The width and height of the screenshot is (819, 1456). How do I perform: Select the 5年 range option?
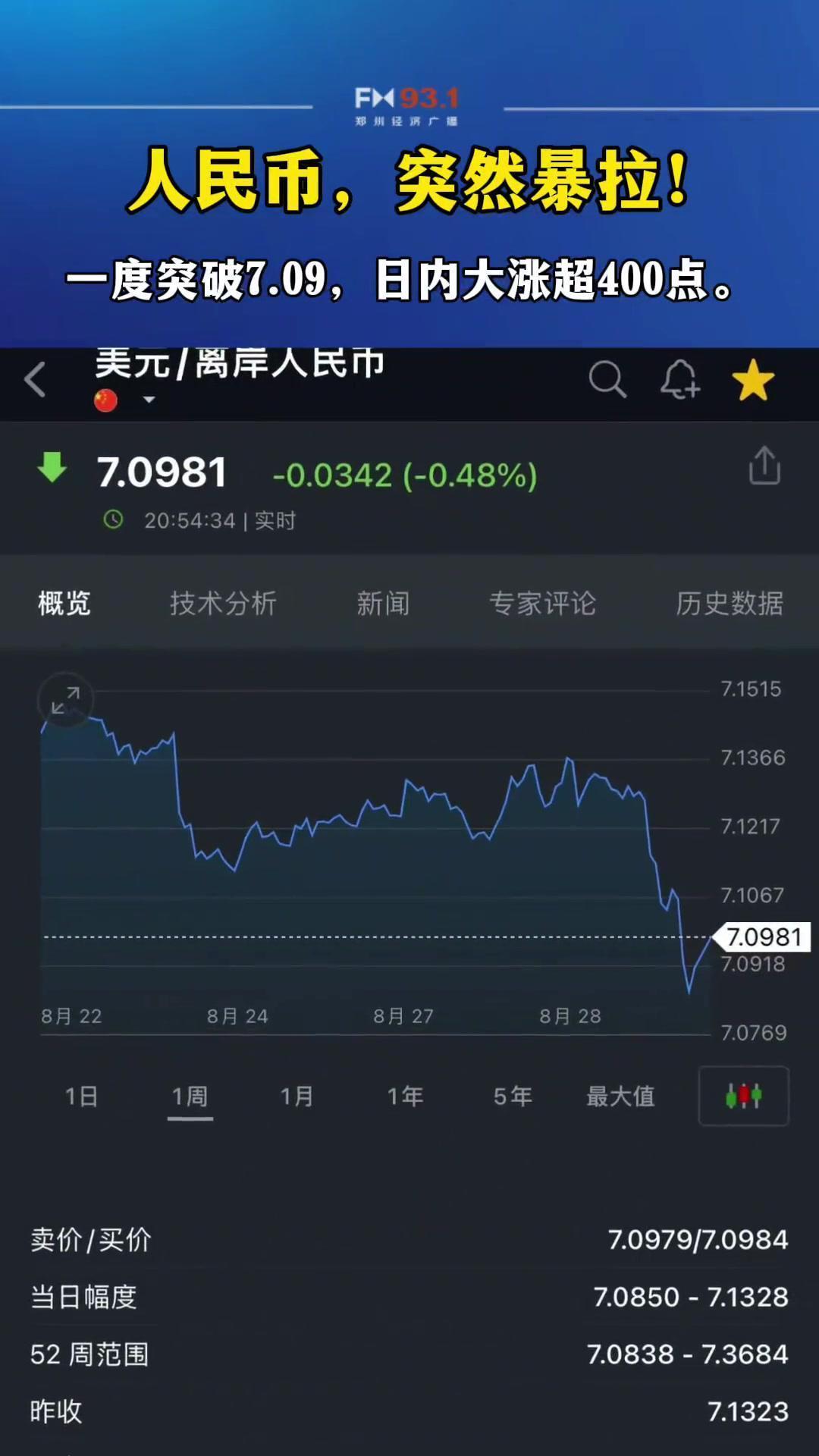513,1097
